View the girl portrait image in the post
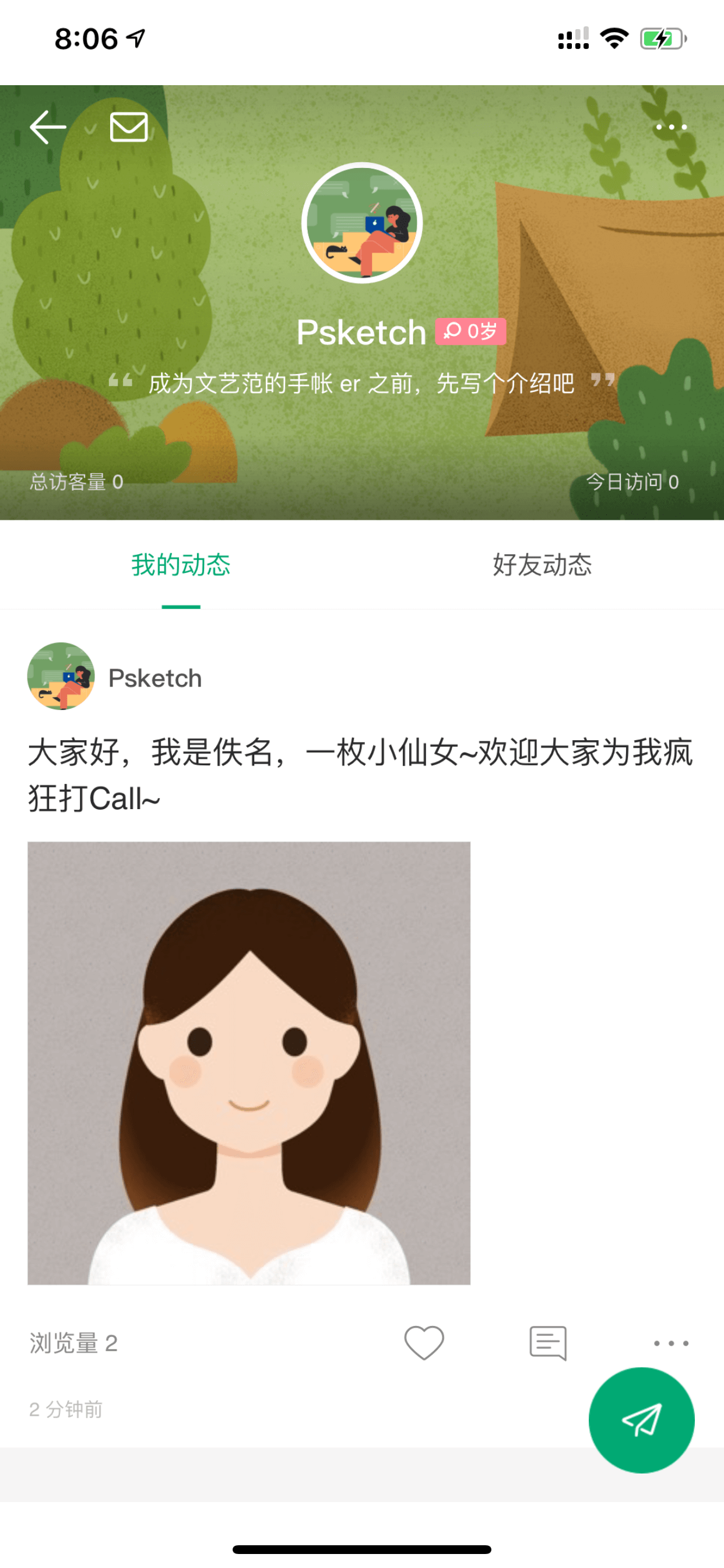The width and height of the screenshot is (724, 1568). 249,1063
